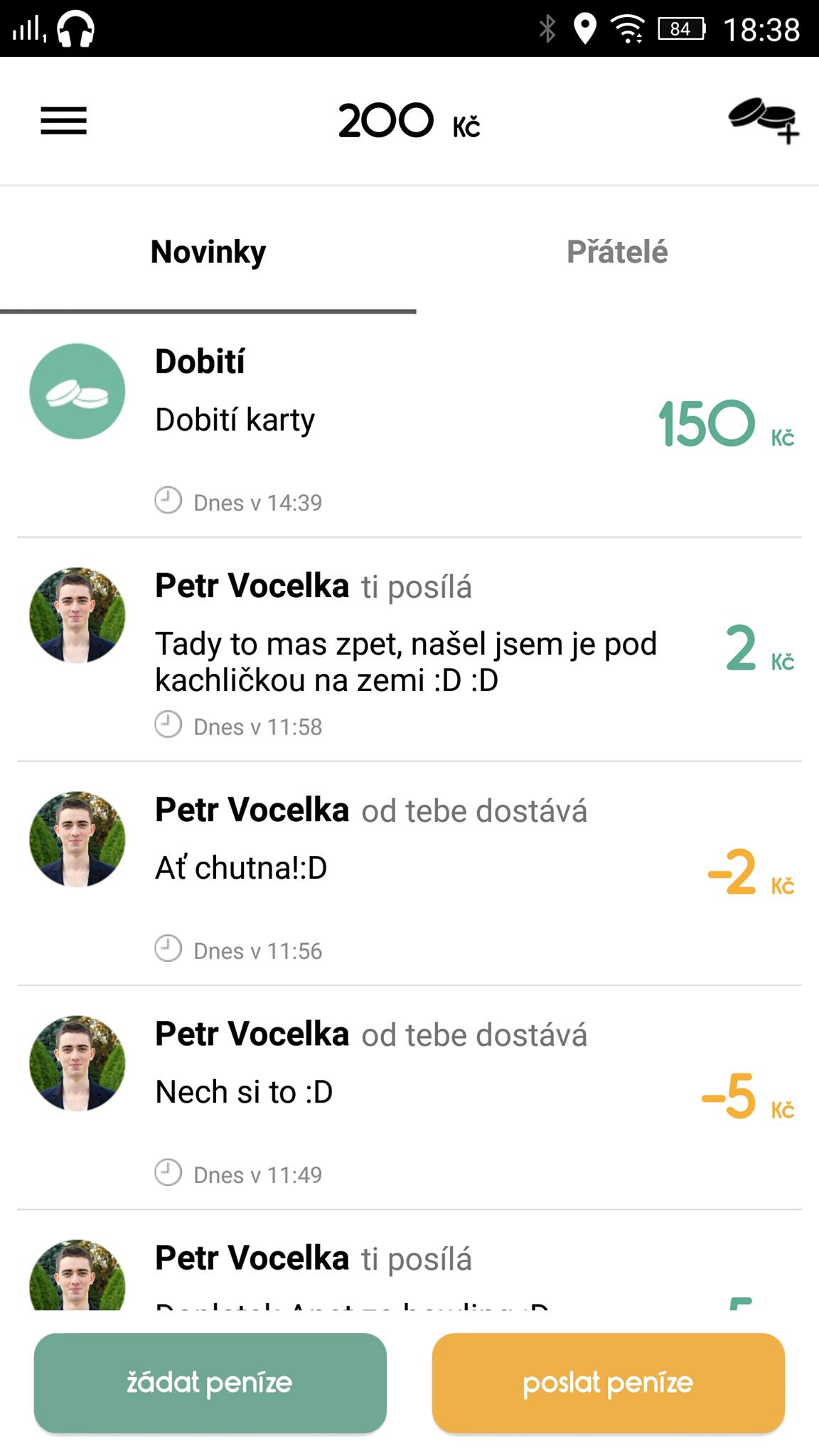This screenshot has height=1456, width=819.
Task: Tap the add credit coins icon
Action: (x=764, y=119)
